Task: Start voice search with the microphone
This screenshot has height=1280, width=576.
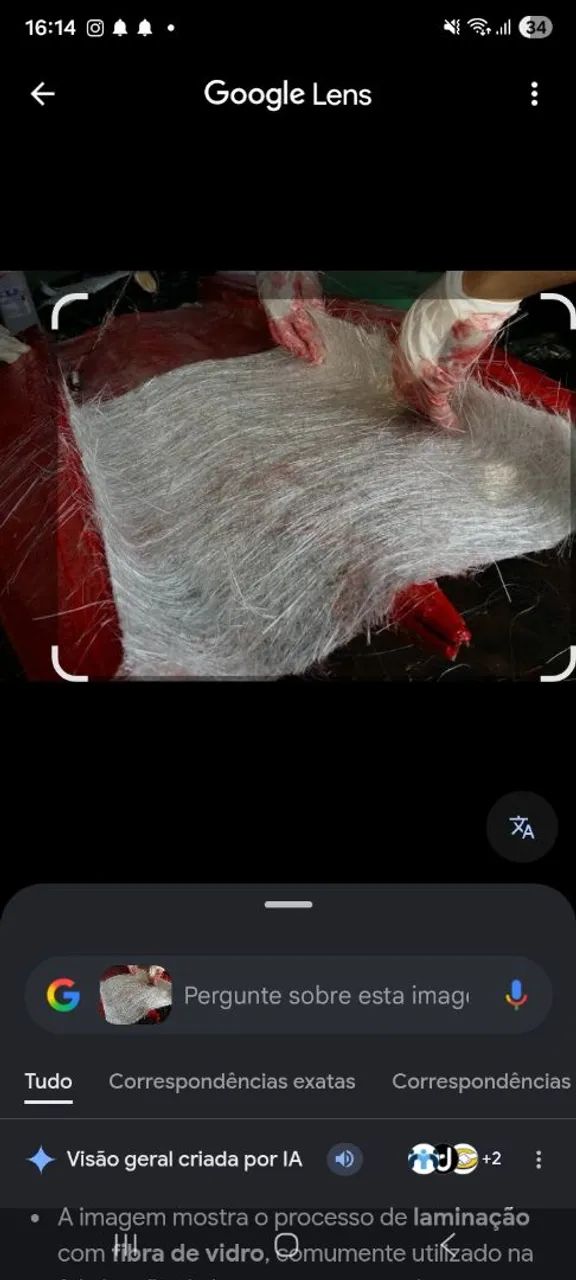Action: (x=515, y=995)
